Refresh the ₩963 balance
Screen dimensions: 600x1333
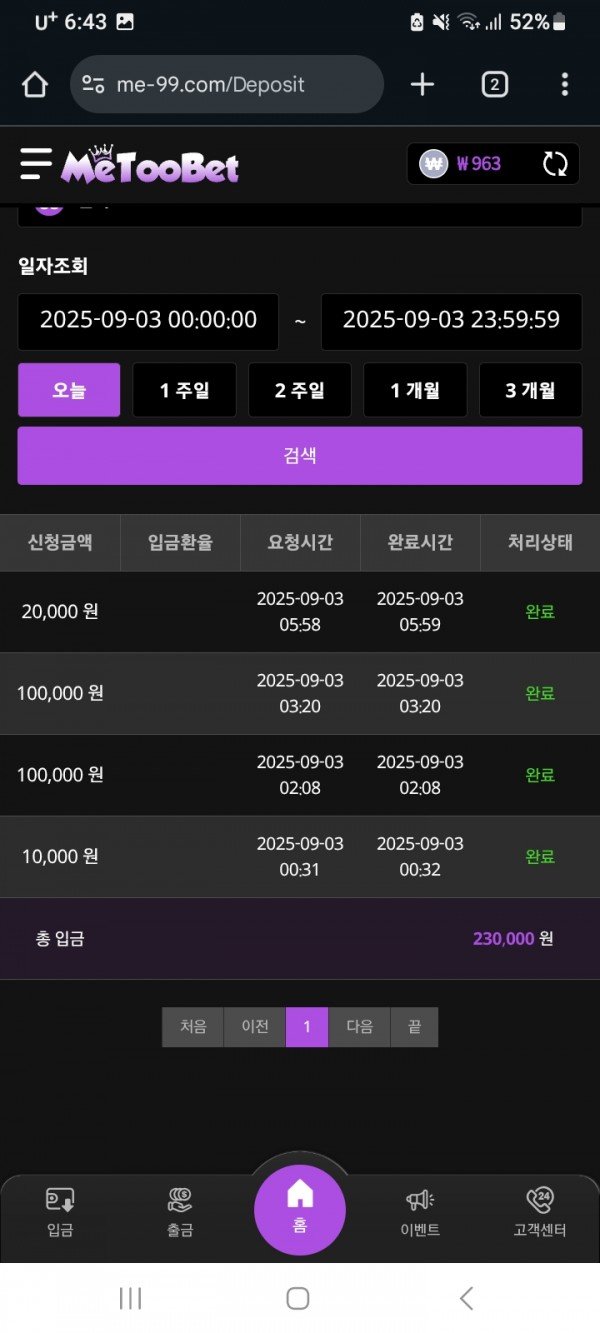click(555, 164)
